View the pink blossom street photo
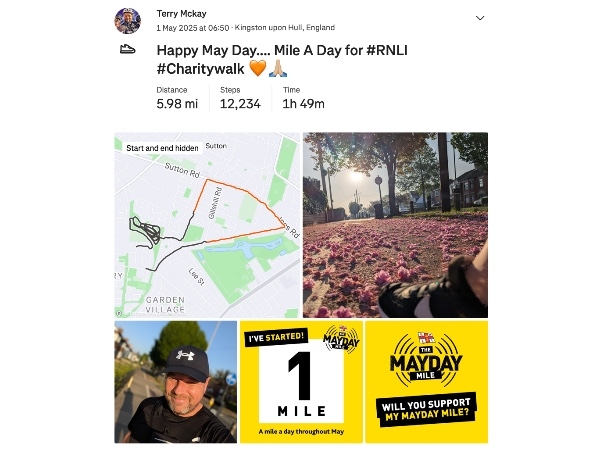The image size is (600, 450). (x=395, y=225)
